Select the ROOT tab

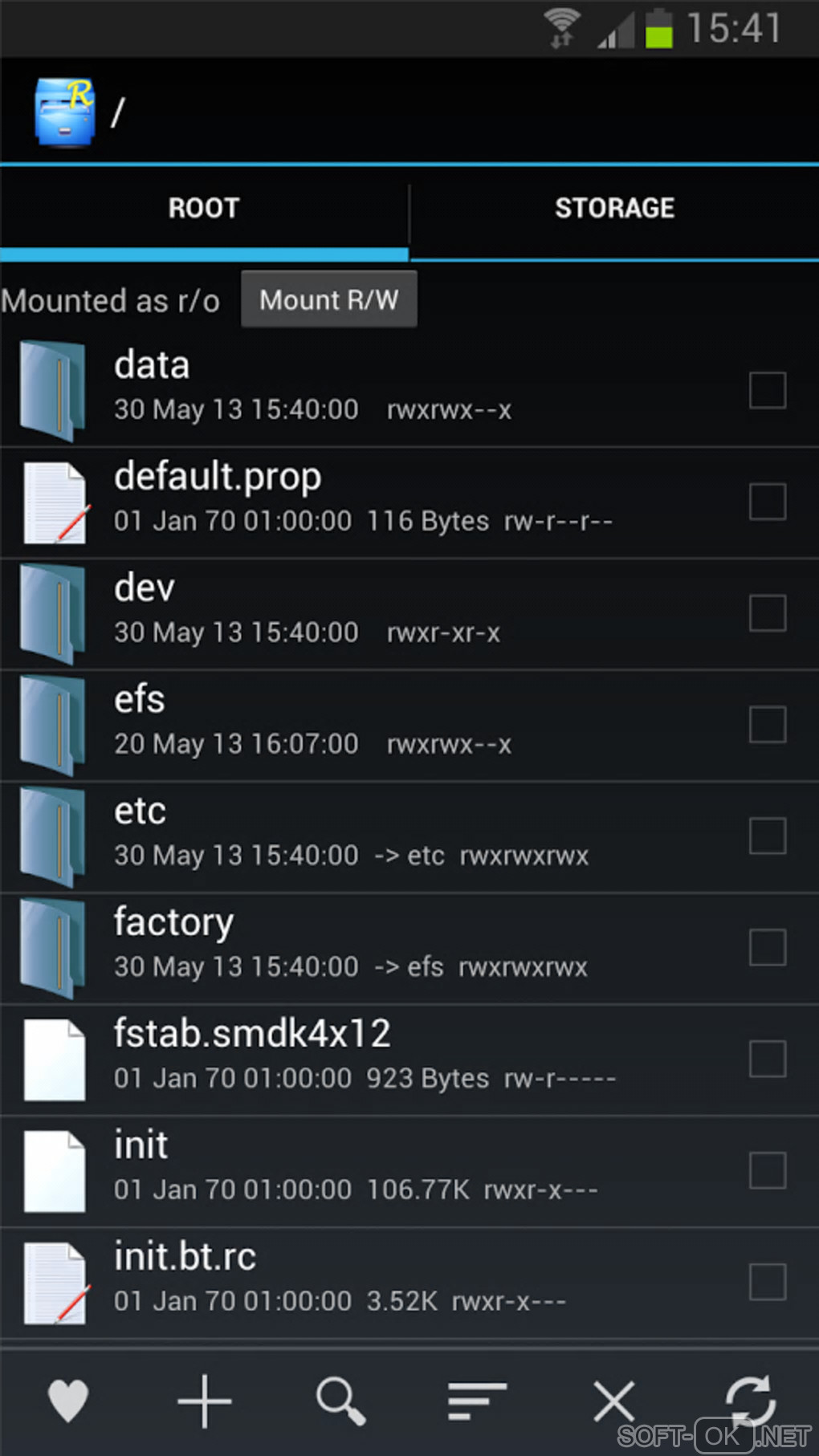(204, 209)
